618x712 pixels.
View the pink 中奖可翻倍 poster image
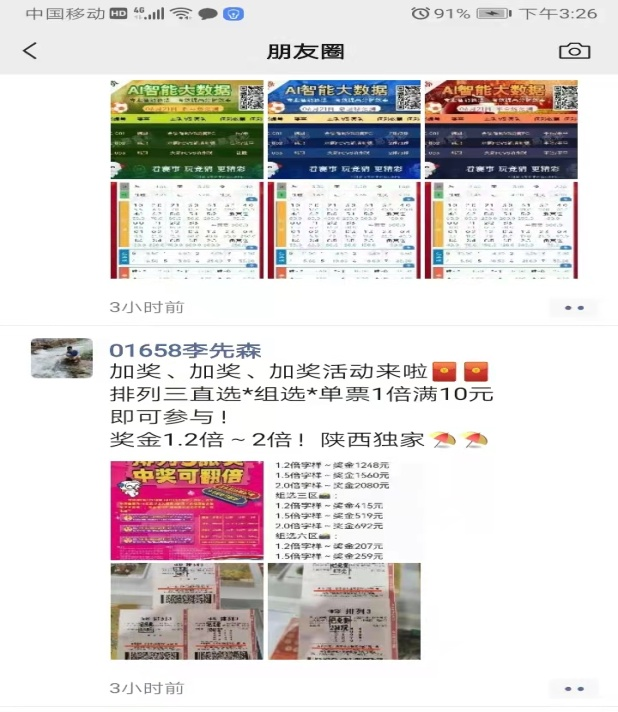click(186, 509)
